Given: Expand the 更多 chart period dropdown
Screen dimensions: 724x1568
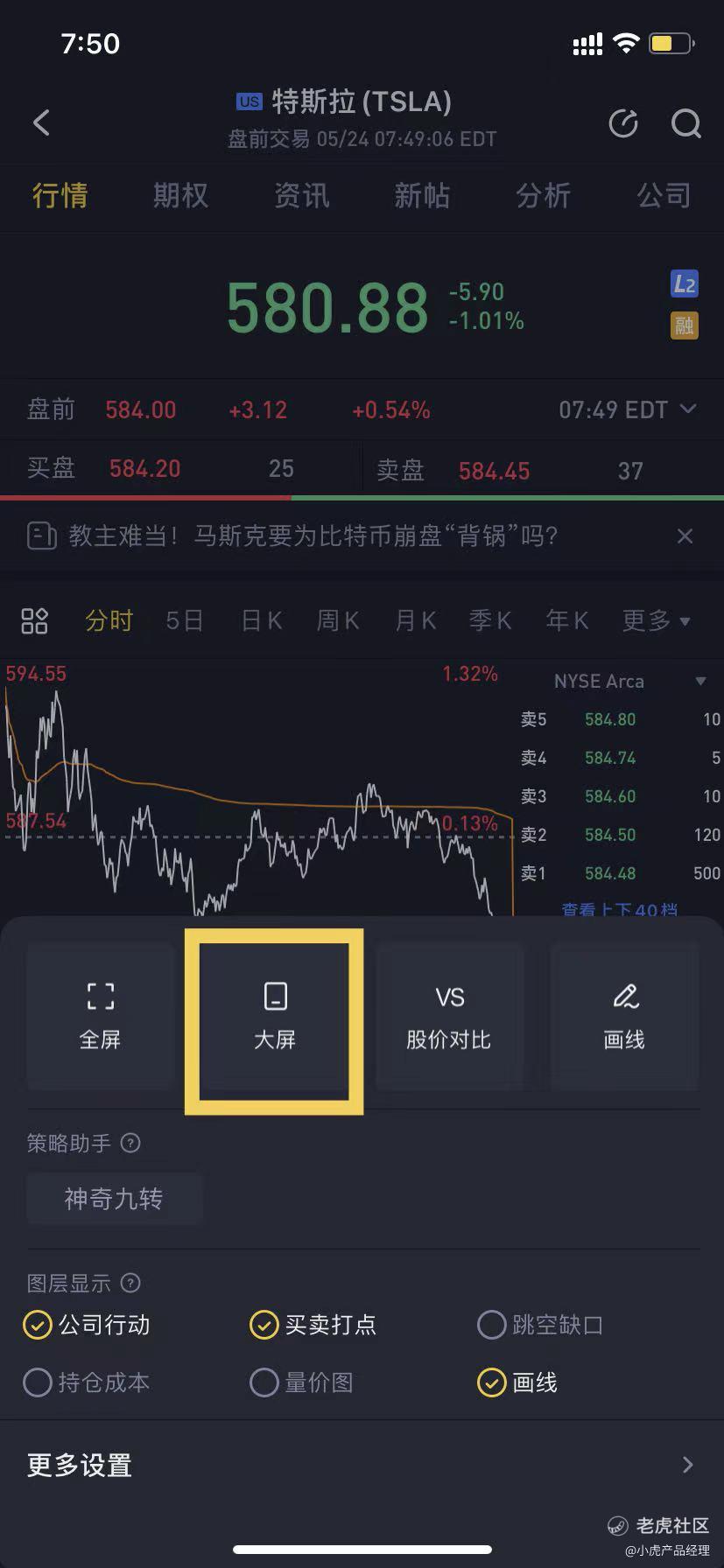Looking at the screenshot, I should point(656,620).
